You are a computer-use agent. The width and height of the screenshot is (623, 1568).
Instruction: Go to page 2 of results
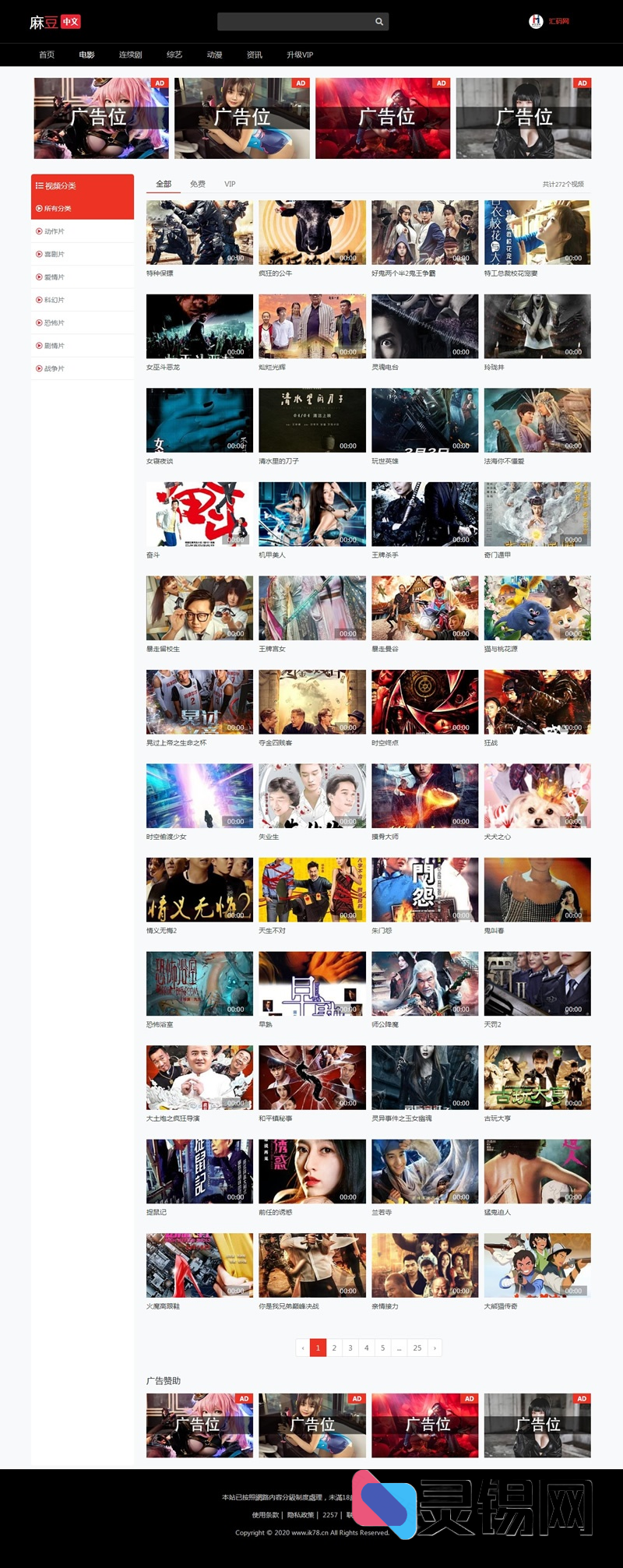click(334, 1348)
